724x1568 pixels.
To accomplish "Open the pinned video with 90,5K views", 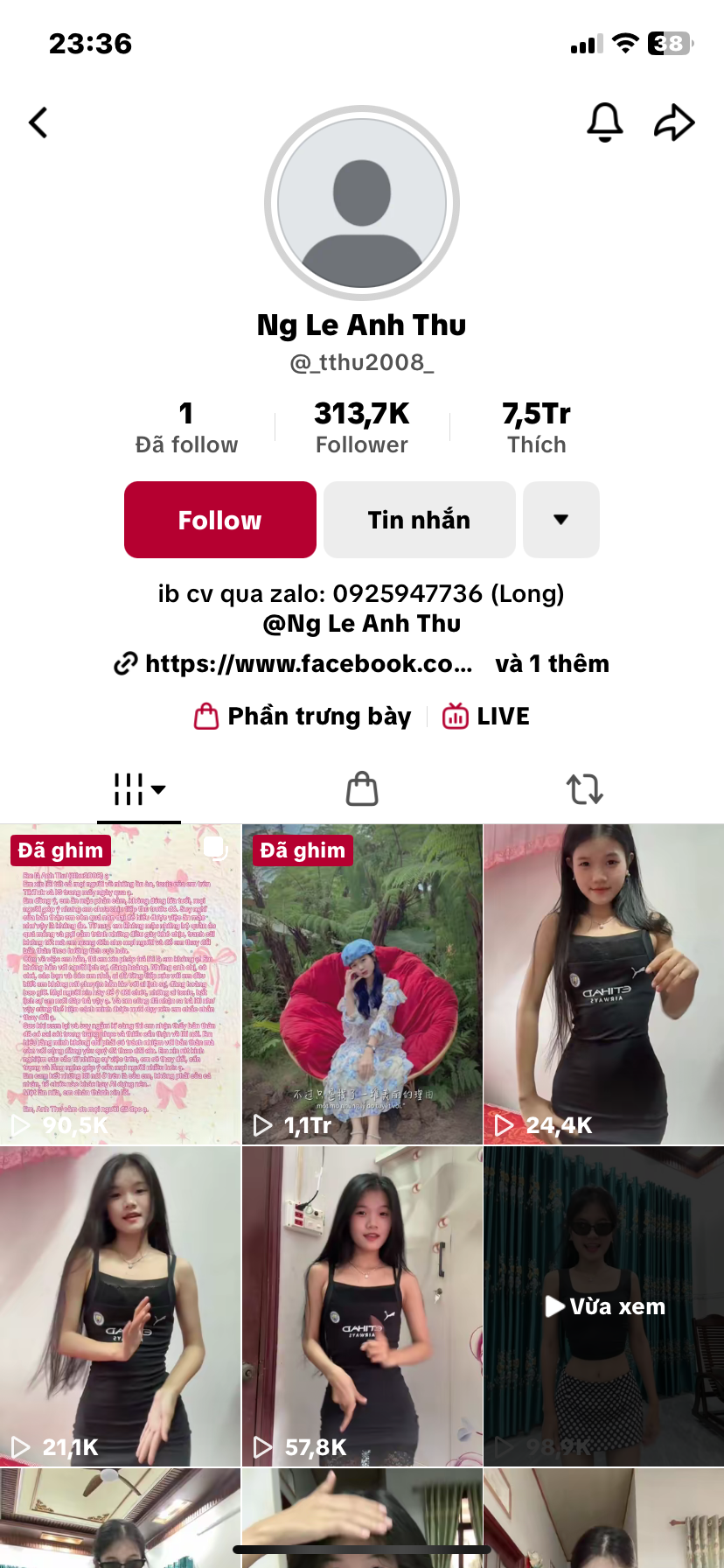I will [x=120, y=984].
